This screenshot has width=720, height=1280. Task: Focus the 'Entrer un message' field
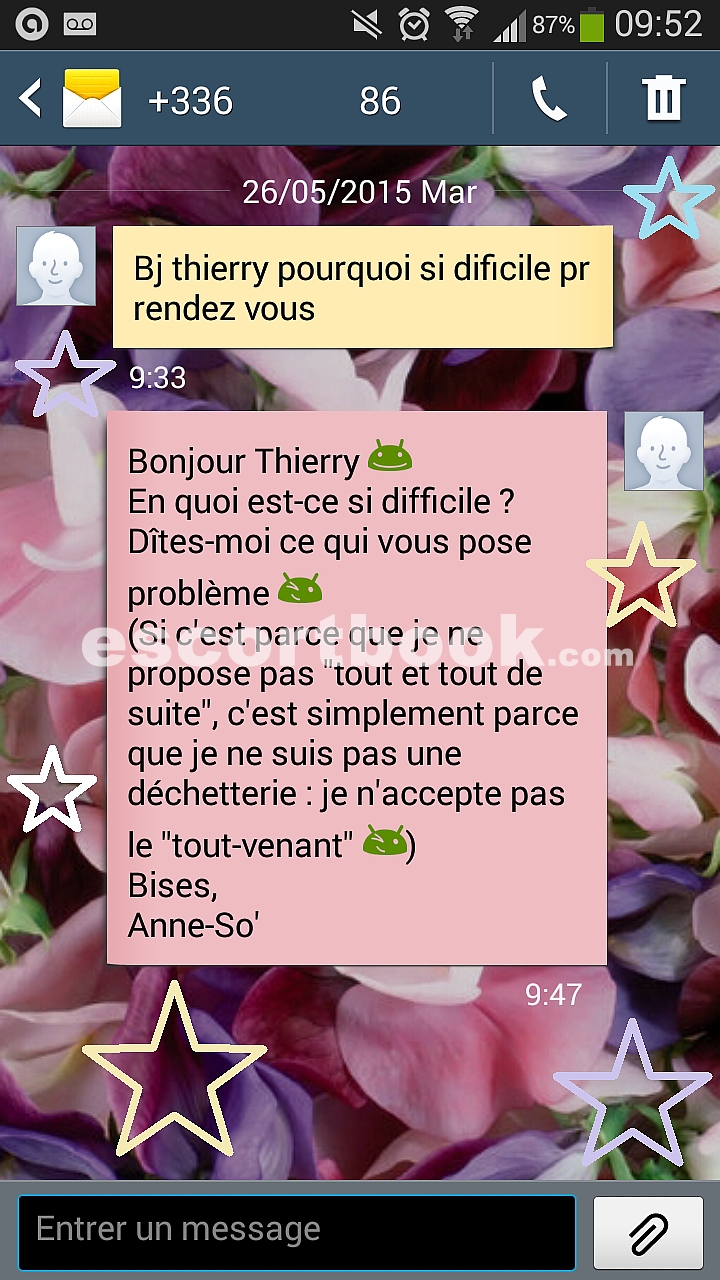[297, 1232]
